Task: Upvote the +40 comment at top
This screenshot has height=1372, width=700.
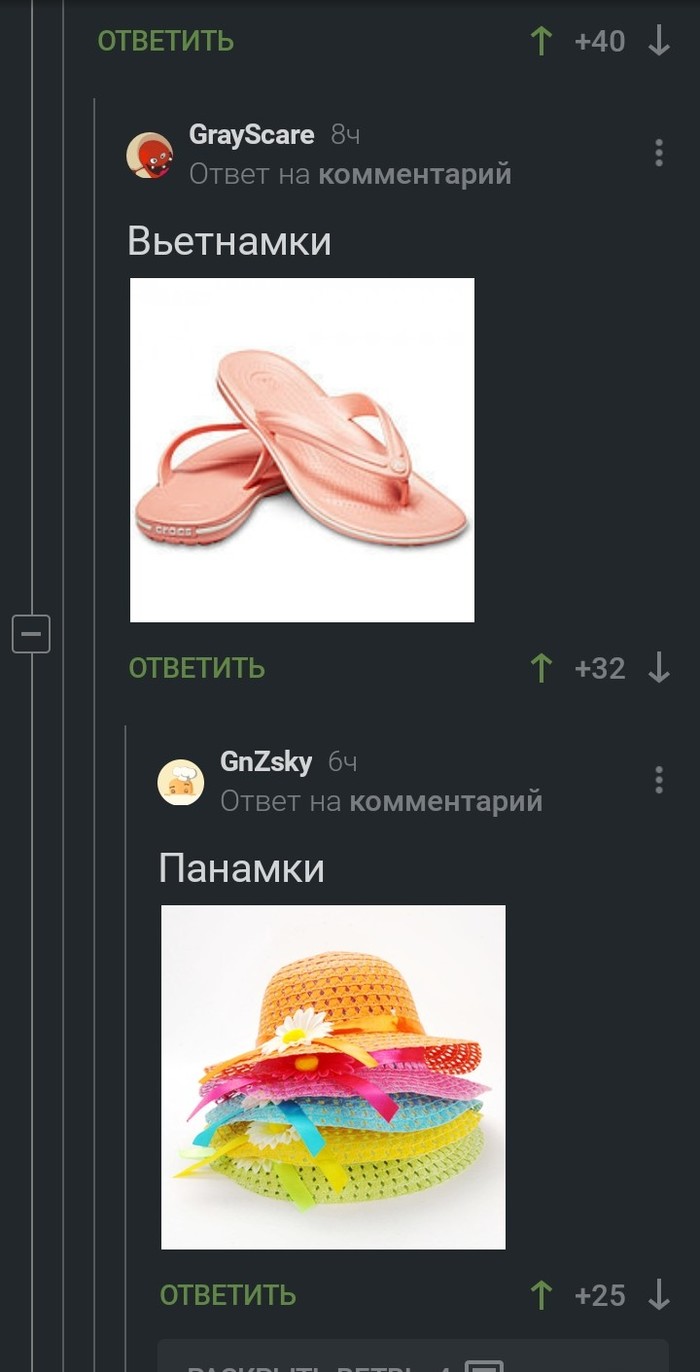Action: tap(541, 42)
